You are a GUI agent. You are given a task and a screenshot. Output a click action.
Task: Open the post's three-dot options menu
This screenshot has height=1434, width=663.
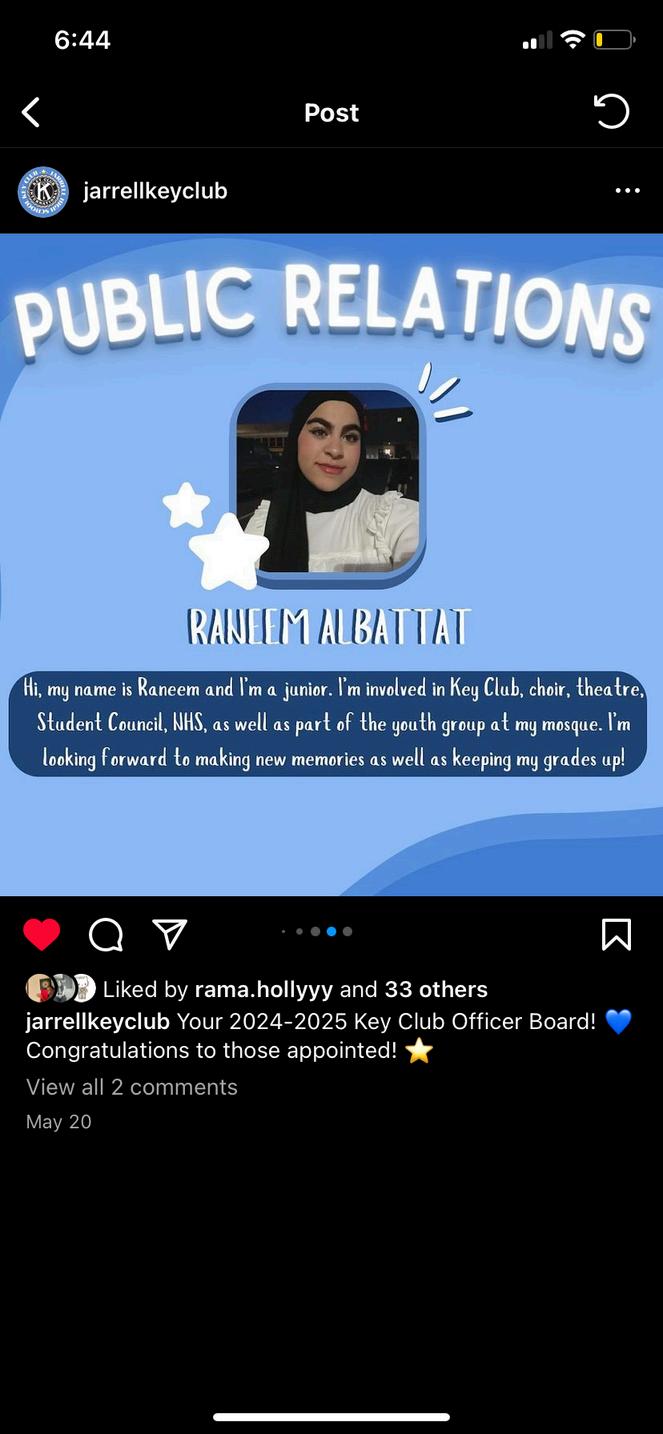(x=627, y=191)
